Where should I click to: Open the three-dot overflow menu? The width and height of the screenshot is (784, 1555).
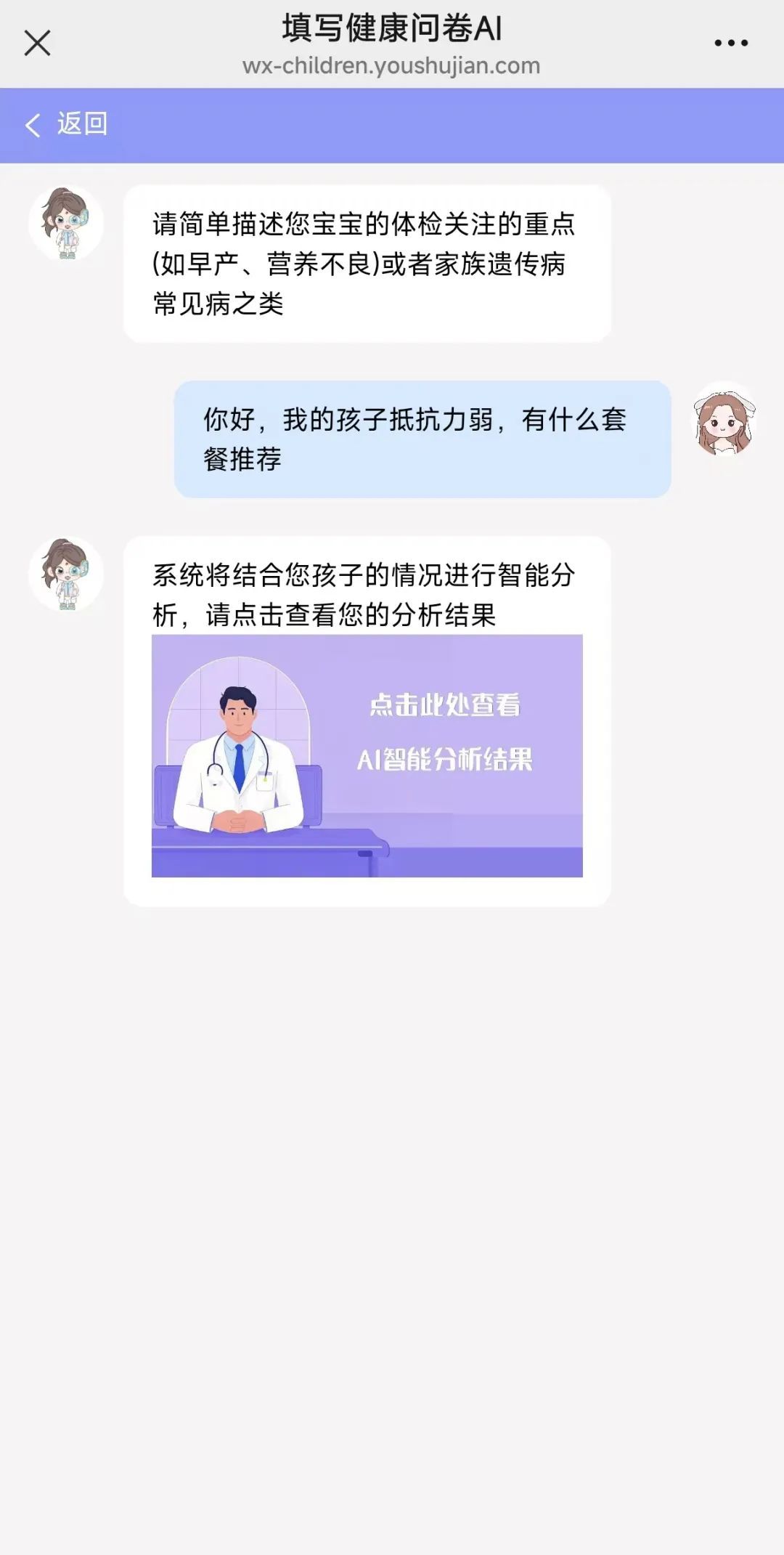click(731, 43)
